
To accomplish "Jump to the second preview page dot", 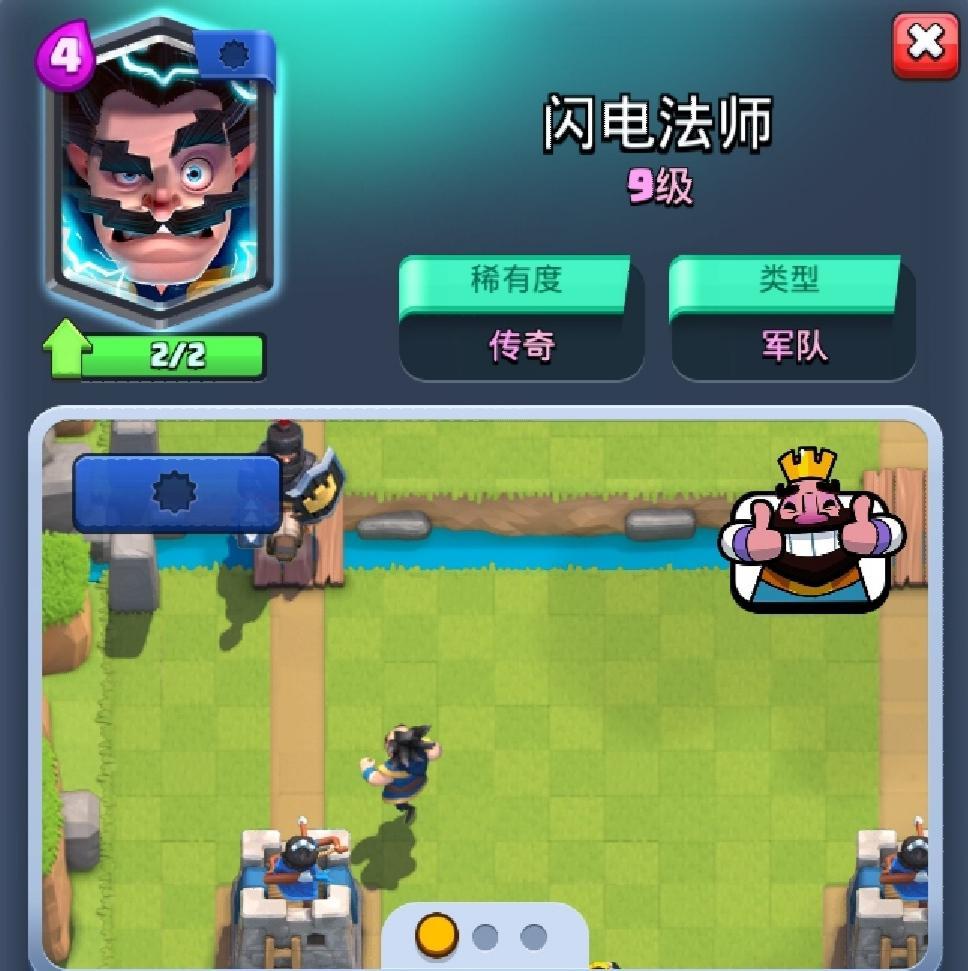I will [x=485, y=937].
